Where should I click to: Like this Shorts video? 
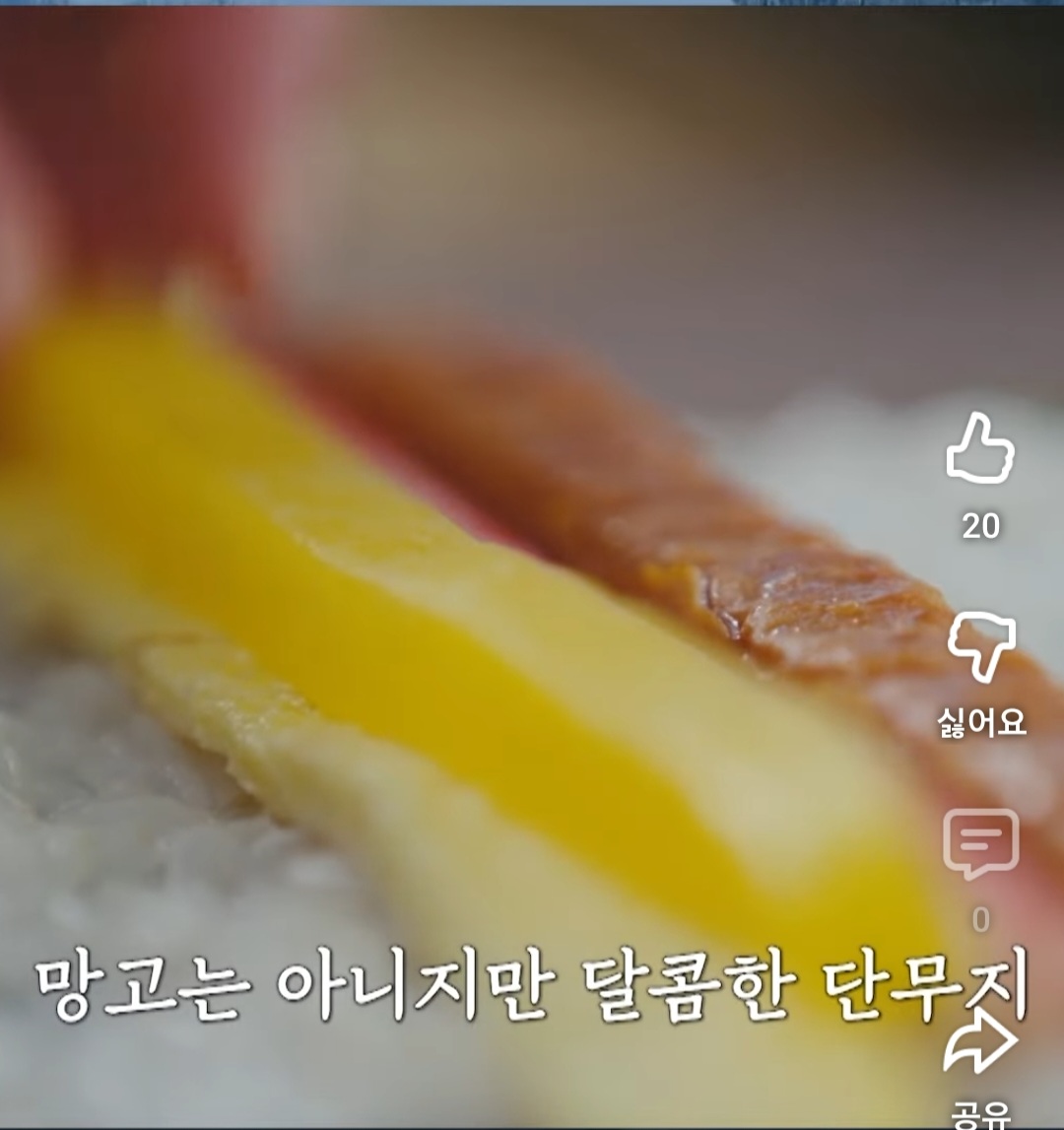tap(980, 449)
